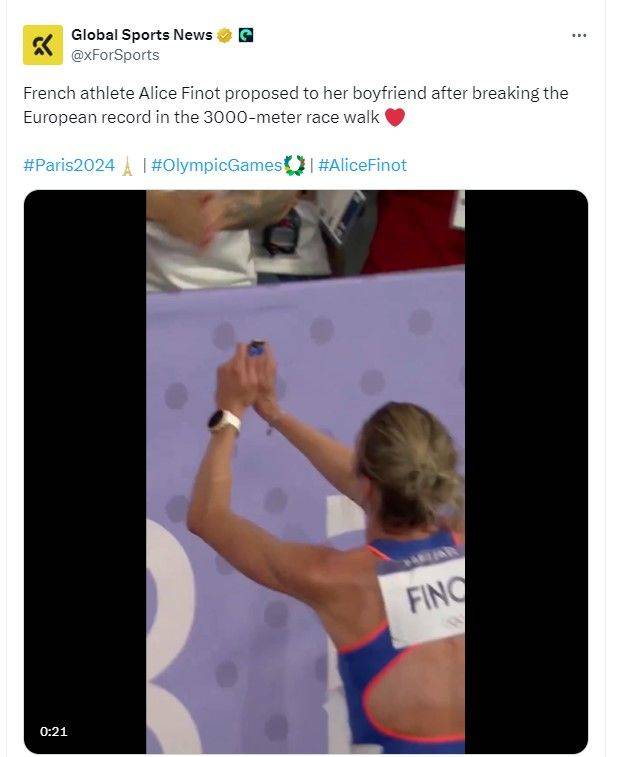Open the @xForSports handle
624x757 pixels.
click(114, 55)
